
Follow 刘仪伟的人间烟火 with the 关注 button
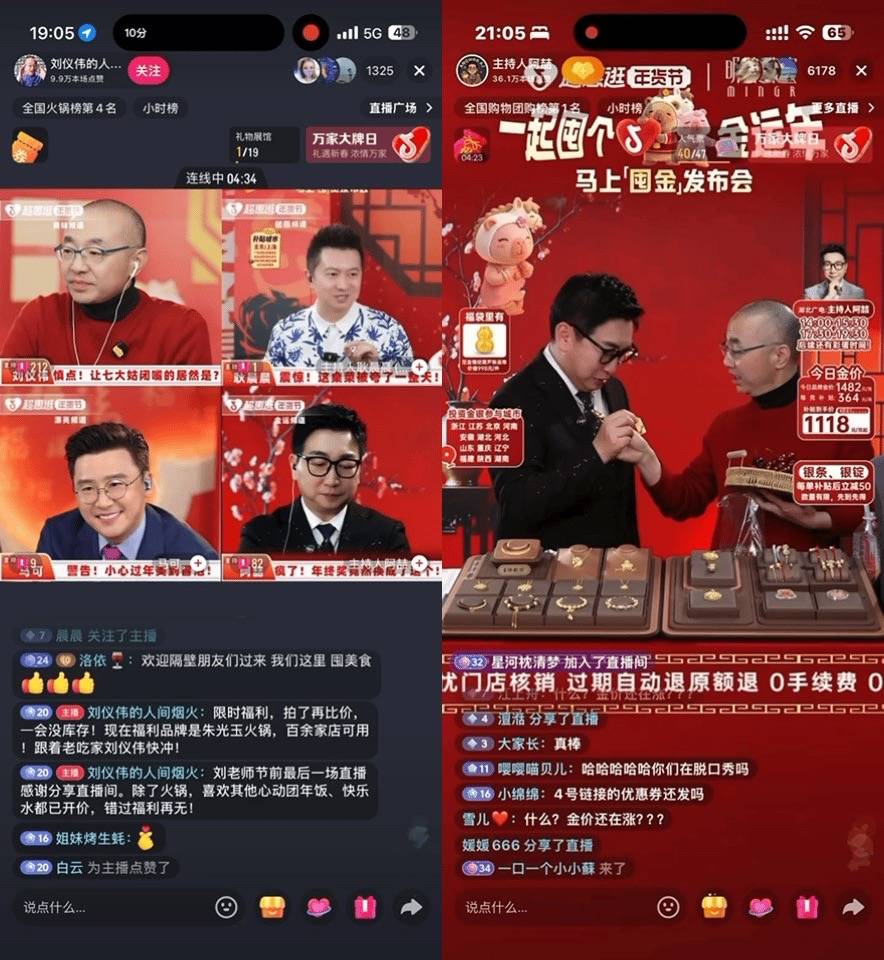tap(146, 68)
